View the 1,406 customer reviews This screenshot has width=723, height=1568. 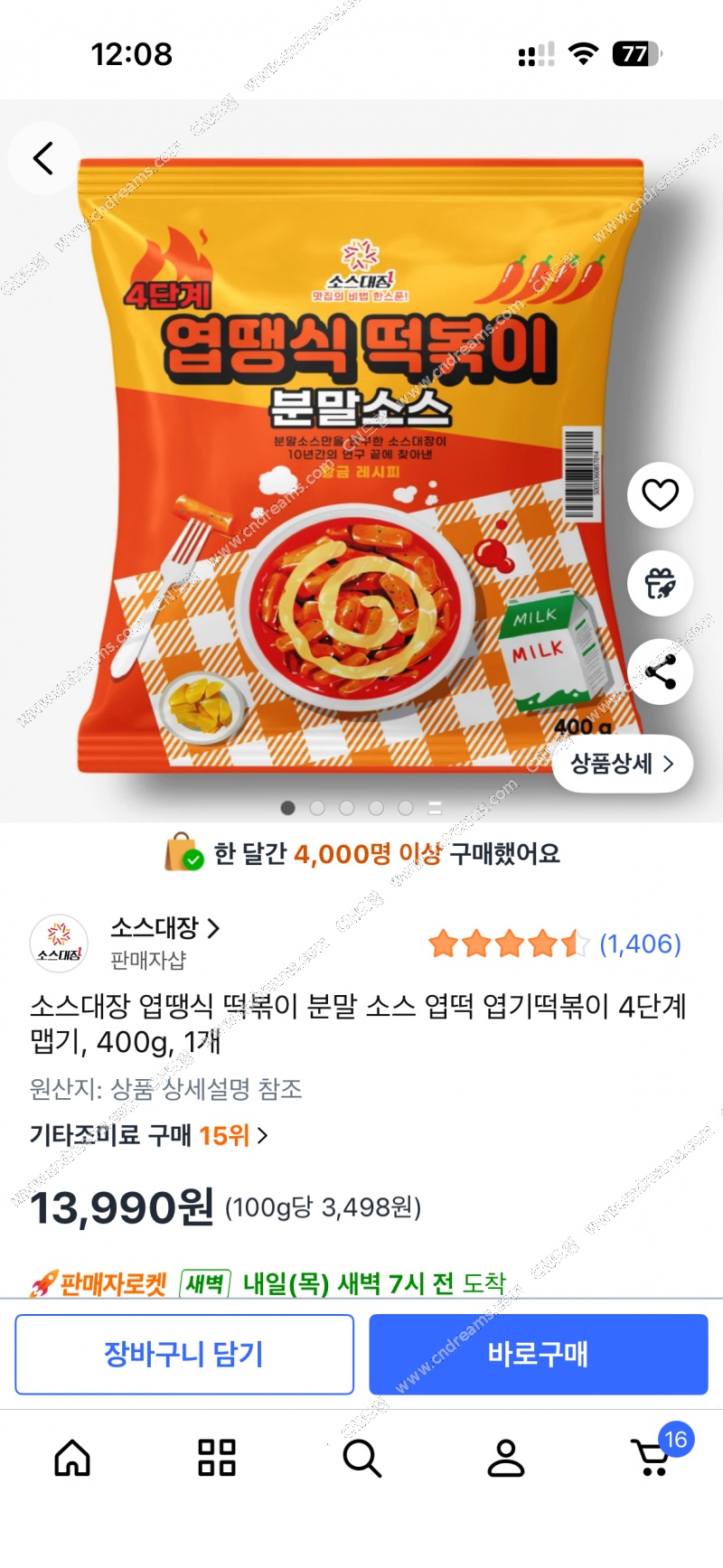click(x=640, y=944)
